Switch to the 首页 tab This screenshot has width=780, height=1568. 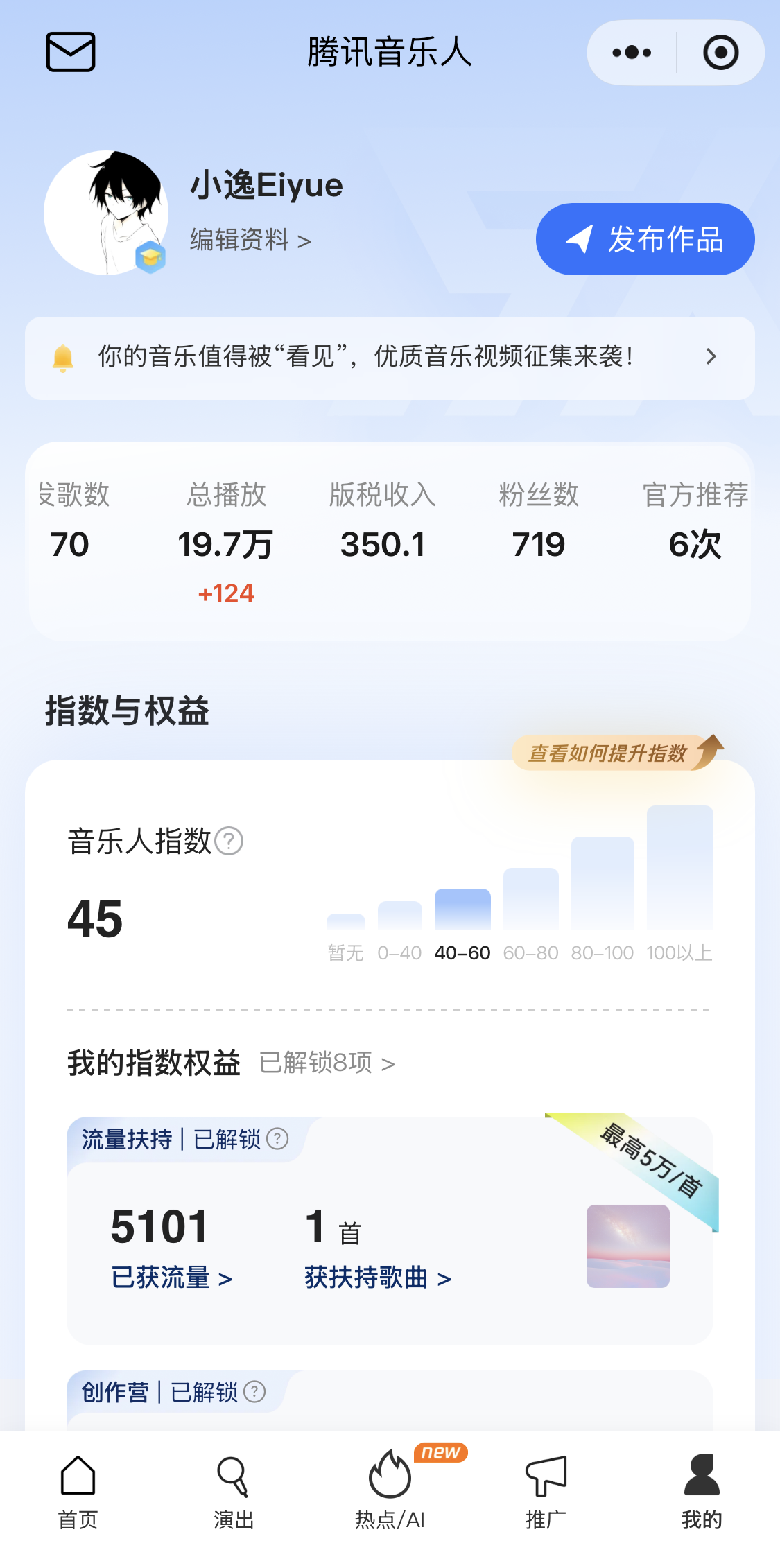(78, 1490)
